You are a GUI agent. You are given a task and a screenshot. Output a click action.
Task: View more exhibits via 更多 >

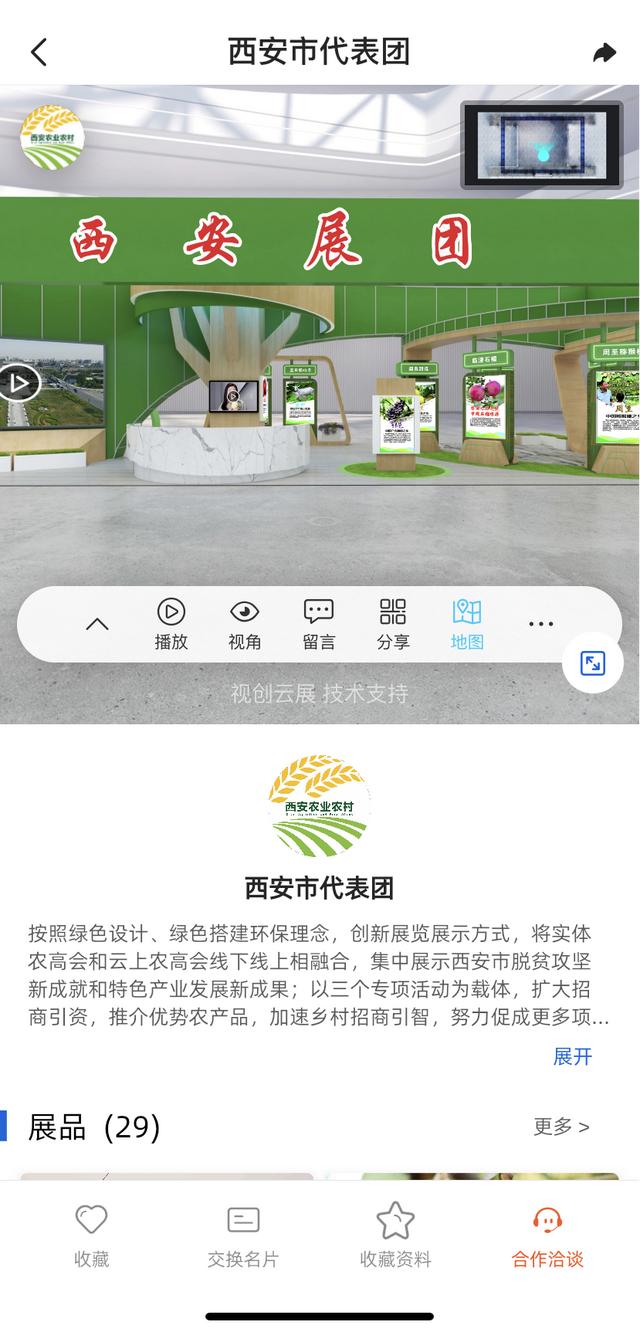pos(562,1127)
